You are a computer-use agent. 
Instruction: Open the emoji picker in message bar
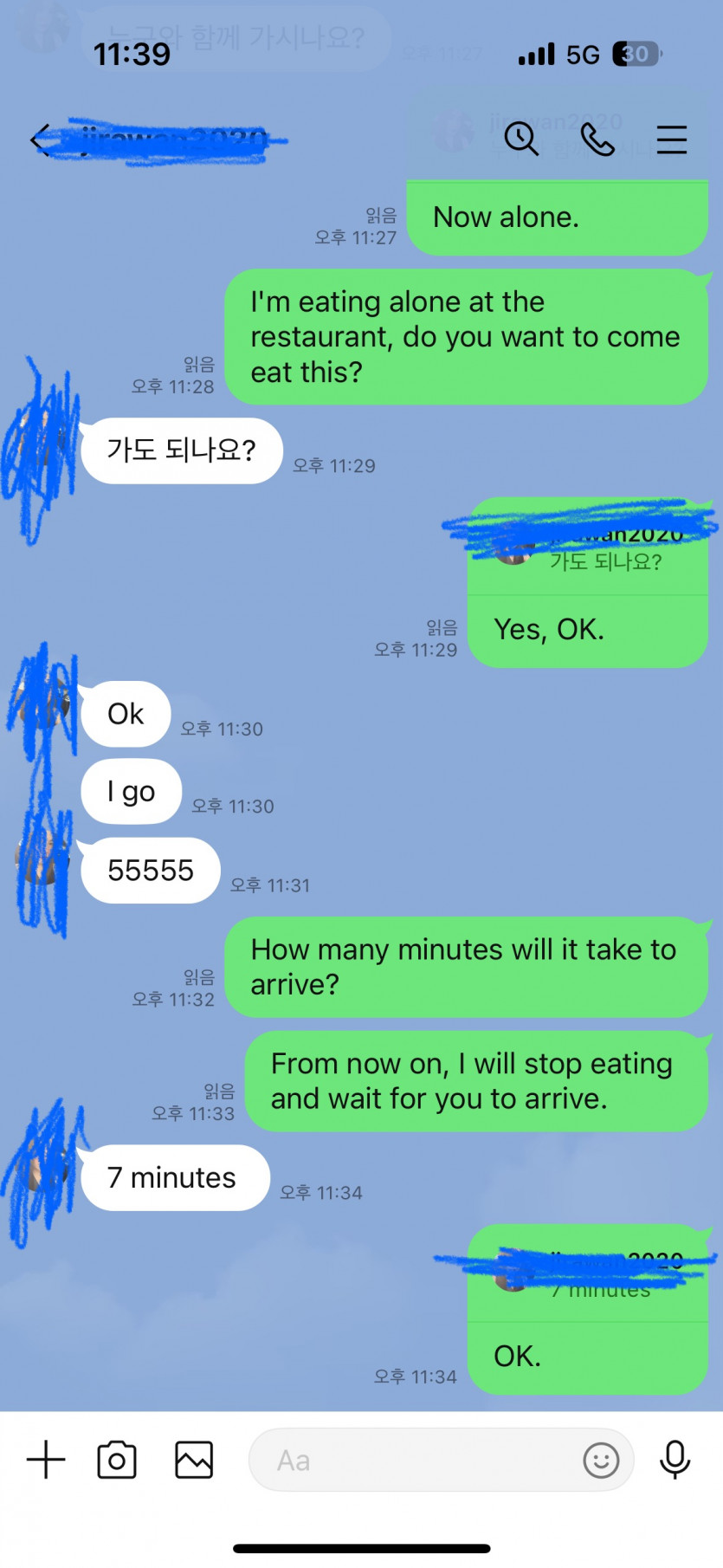click(603, 1461)
